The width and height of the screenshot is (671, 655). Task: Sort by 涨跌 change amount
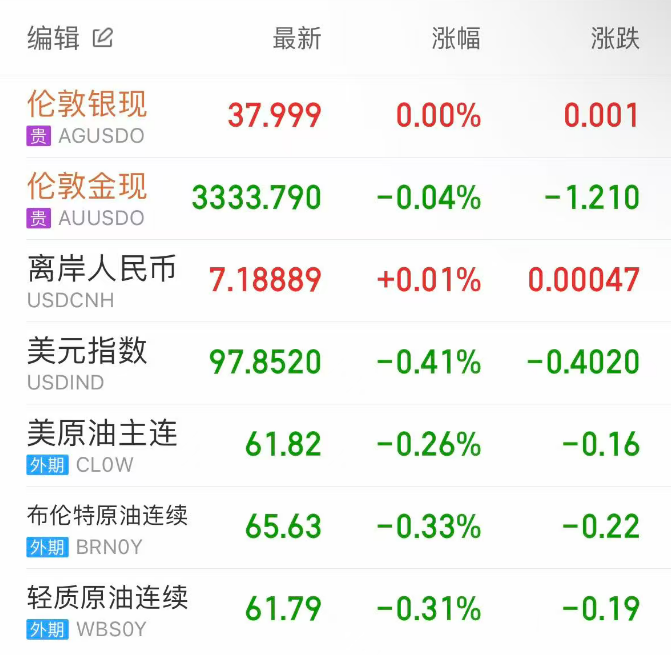tap(615, 39)
